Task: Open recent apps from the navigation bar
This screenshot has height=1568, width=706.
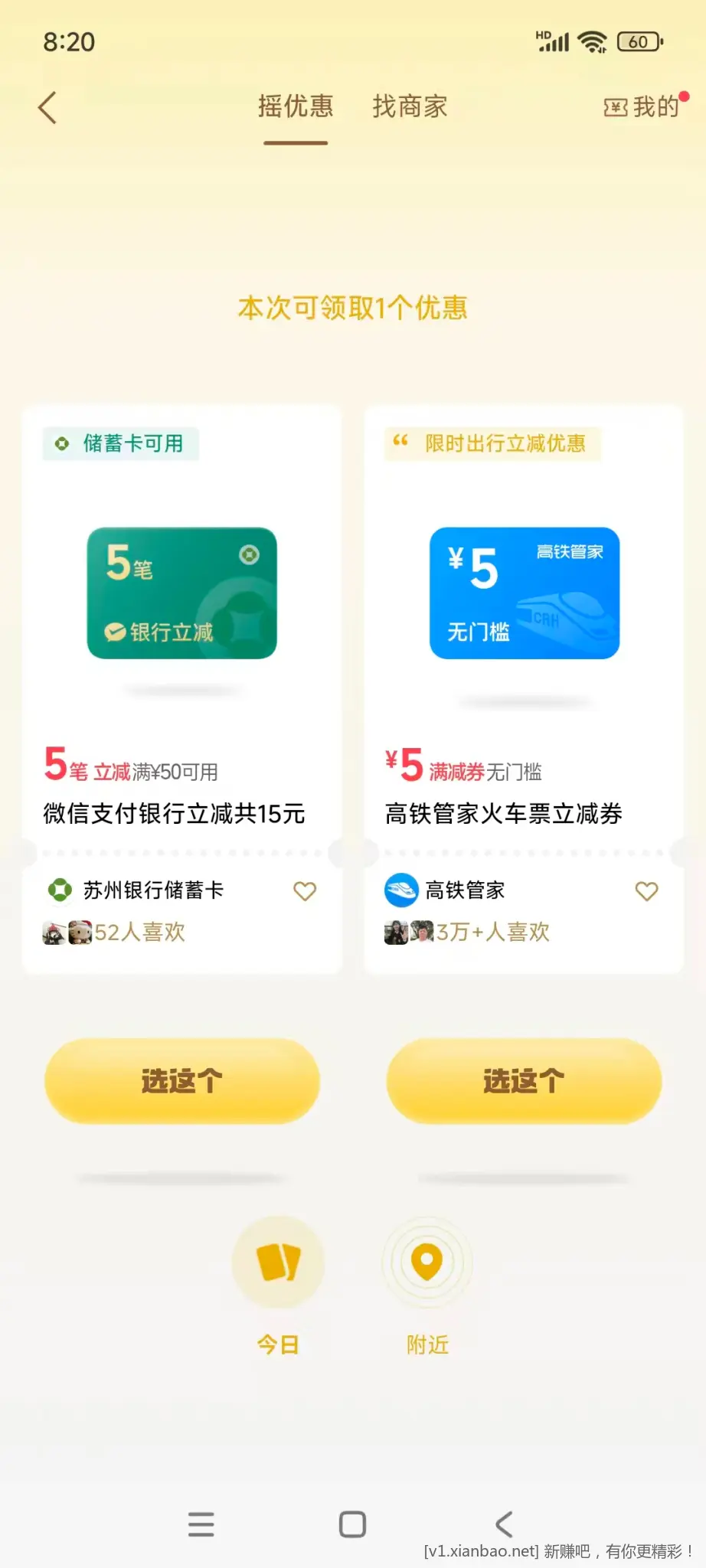Action: coord(201,1524)
